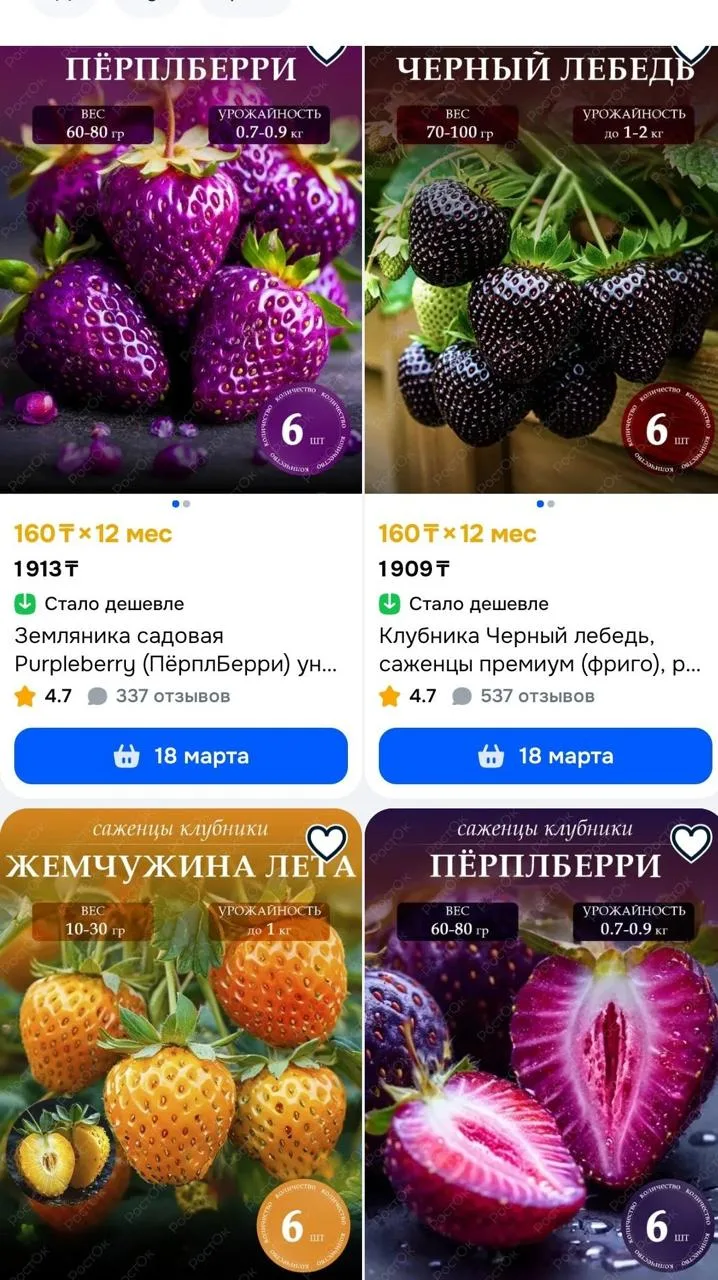This screenshot has width=718, height=1280.
Task: Favorite the Пёрплберри card showing sliced berries
Action: [x=690, y=843]
